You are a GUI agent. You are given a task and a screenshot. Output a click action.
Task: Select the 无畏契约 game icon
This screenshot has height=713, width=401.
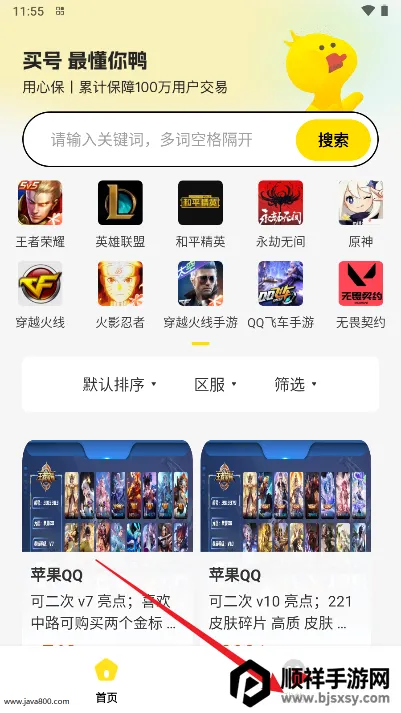coord(361,283)
